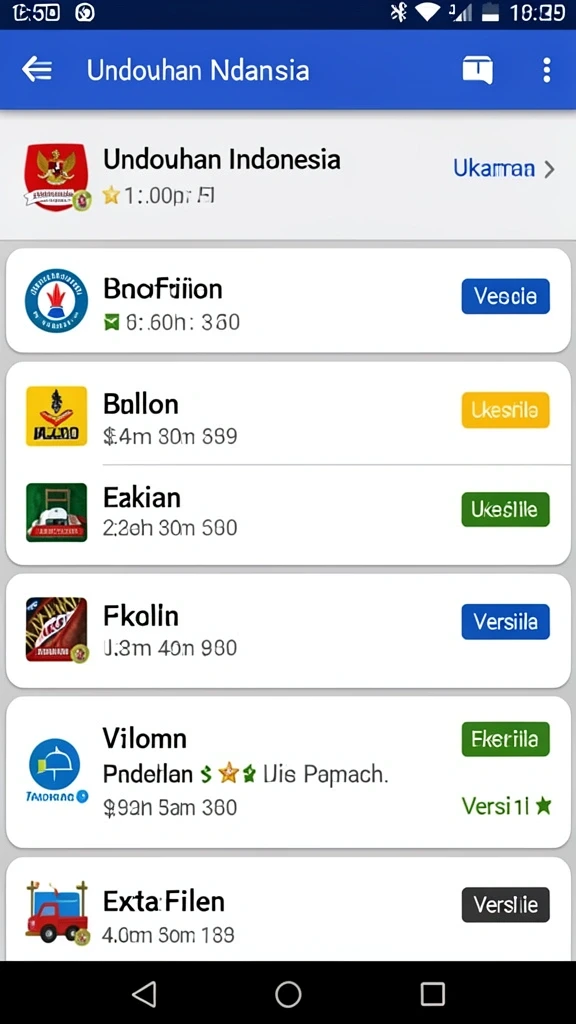The height and width of the screenshot is (1024, 576).
Task: Show recent apps with the square button
Action: point(432,994)
